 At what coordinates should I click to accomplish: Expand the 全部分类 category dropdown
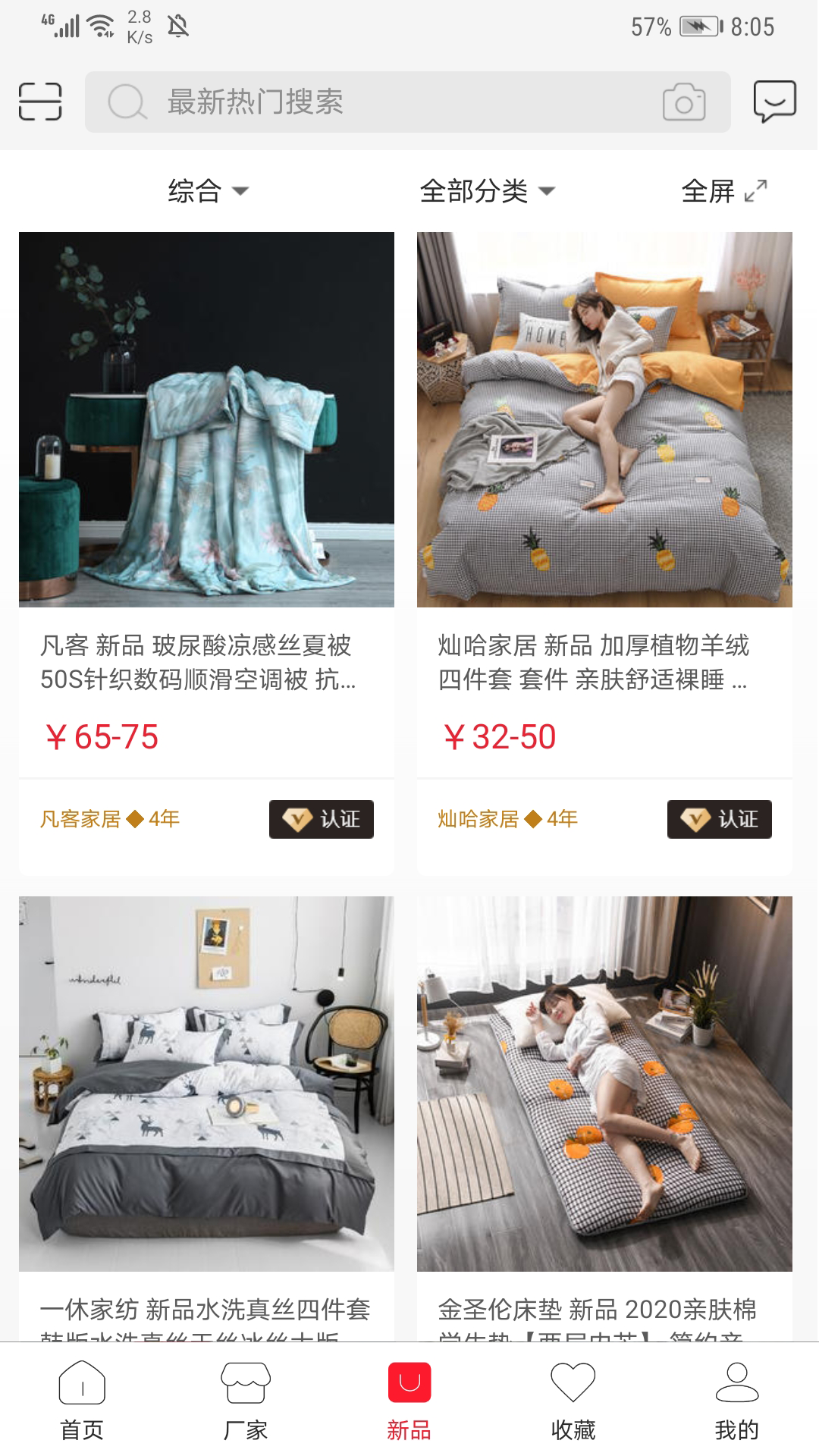pyautogui.click(x=487, y=191)
